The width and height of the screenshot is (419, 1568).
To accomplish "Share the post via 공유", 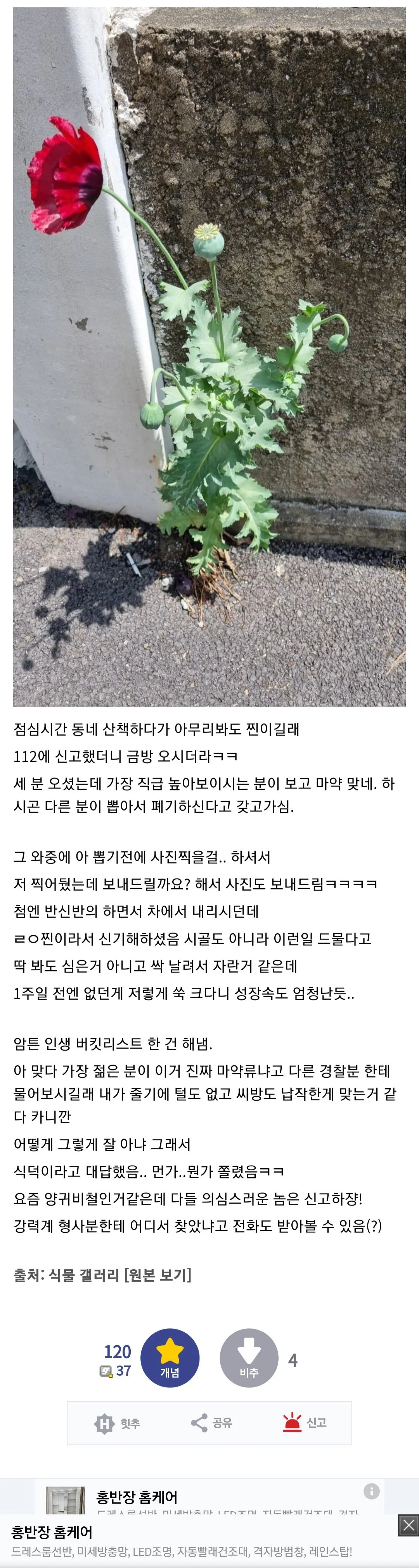I will (x=211, y=1422).
